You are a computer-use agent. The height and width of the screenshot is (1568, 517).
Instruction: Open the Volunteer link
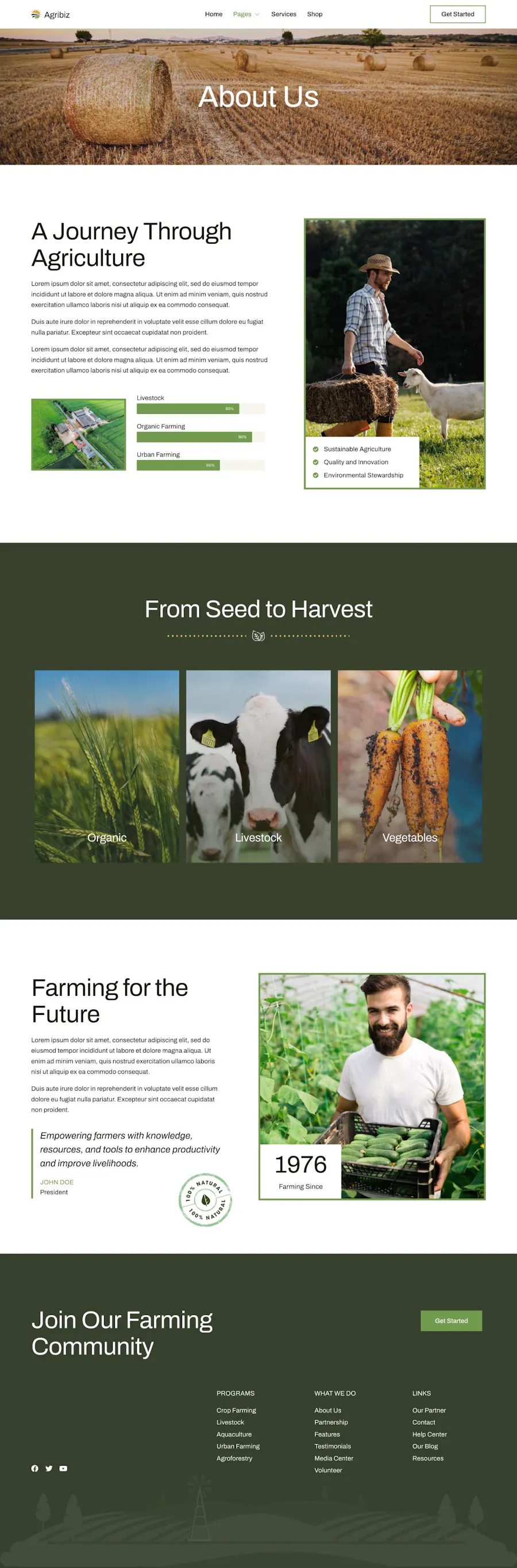click(328, 1470)
